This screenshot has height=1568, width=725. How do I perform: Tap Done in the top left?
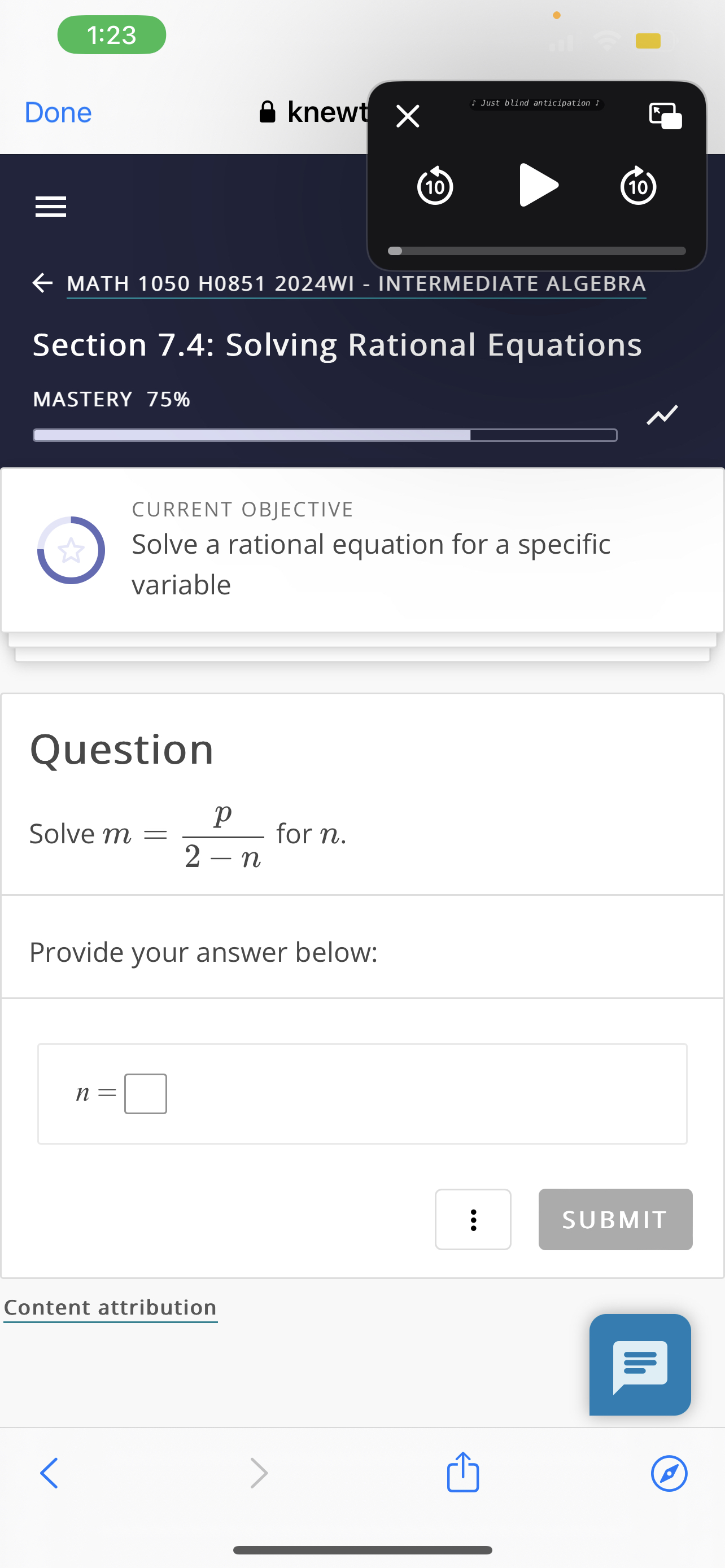(x=57, y=112)
